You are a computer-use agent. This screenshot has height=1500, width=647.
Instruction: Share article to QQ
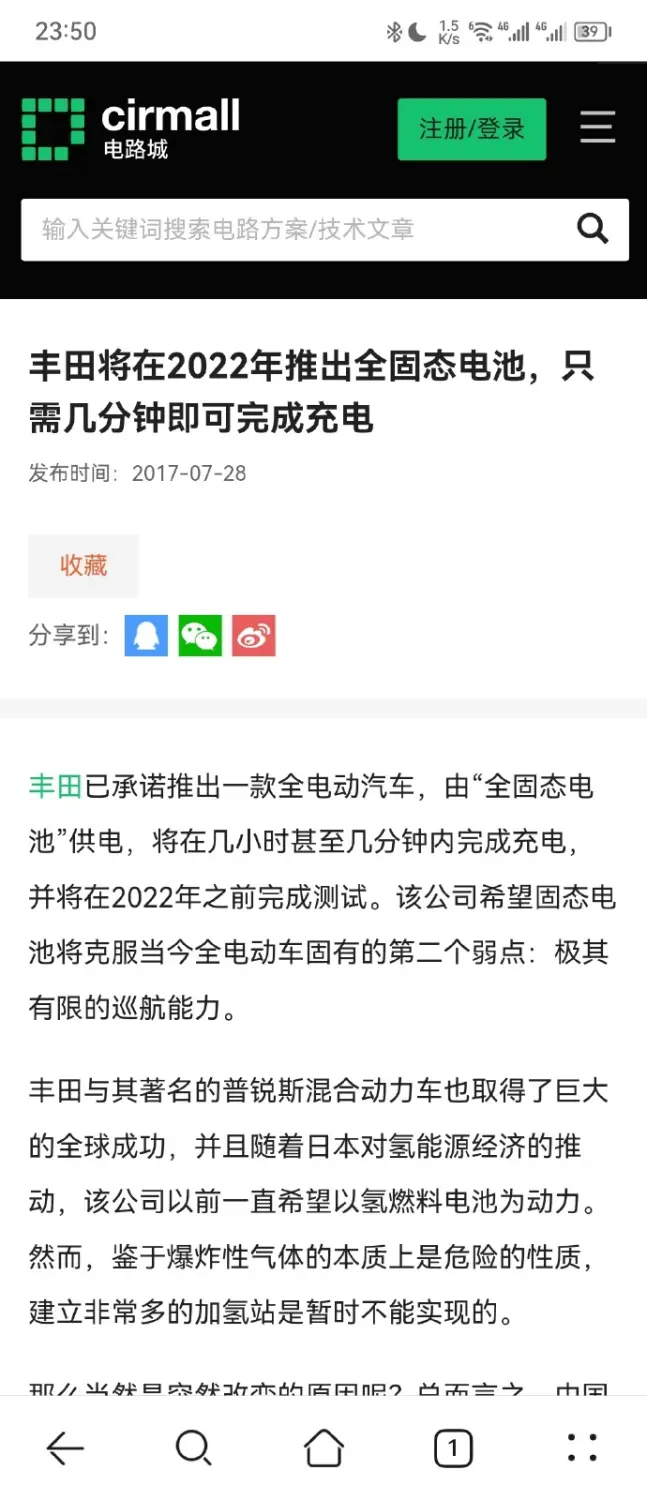pyautogui.click(x=146, y=635)
